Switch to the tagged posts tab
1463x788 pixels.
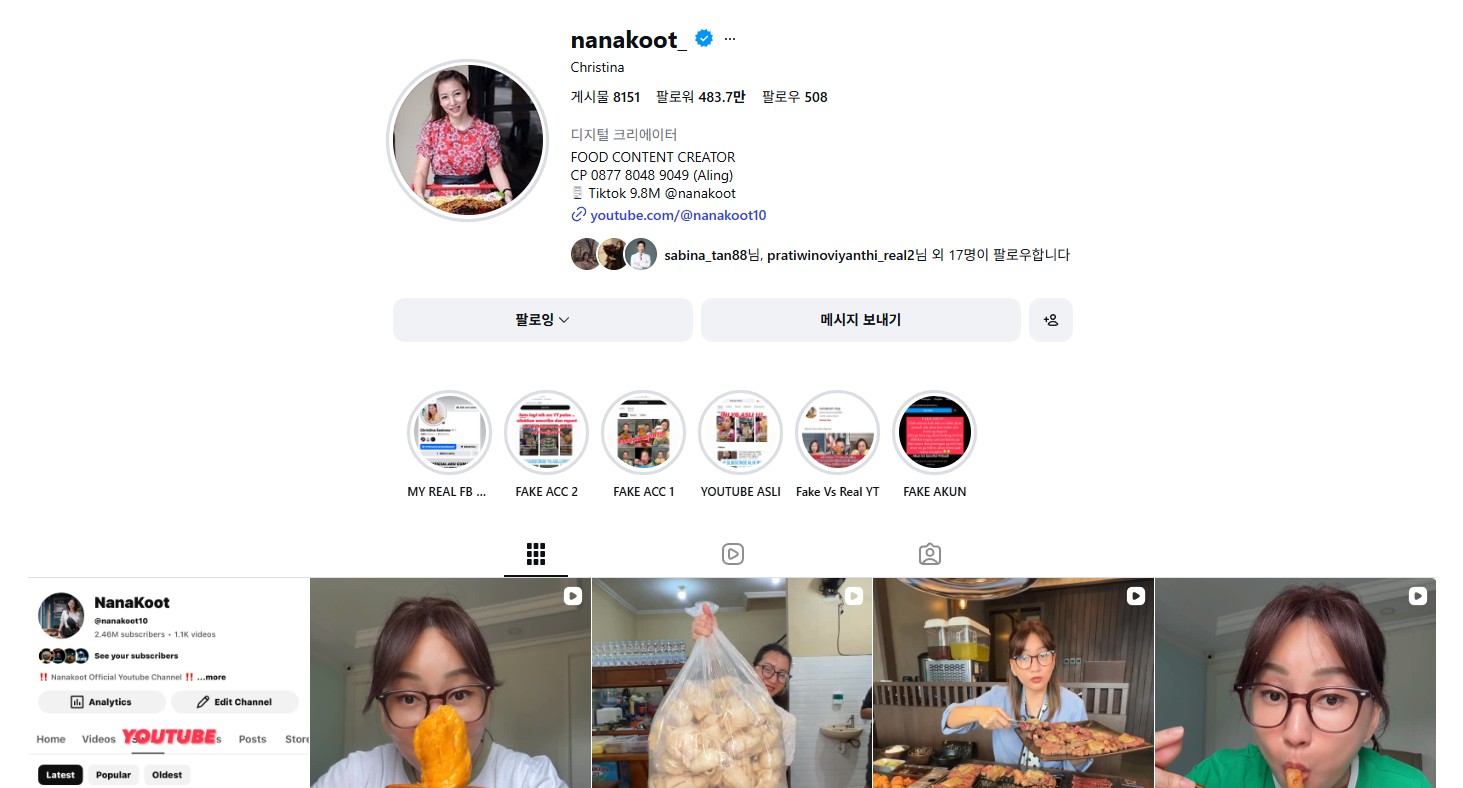[x=929, y=554]
